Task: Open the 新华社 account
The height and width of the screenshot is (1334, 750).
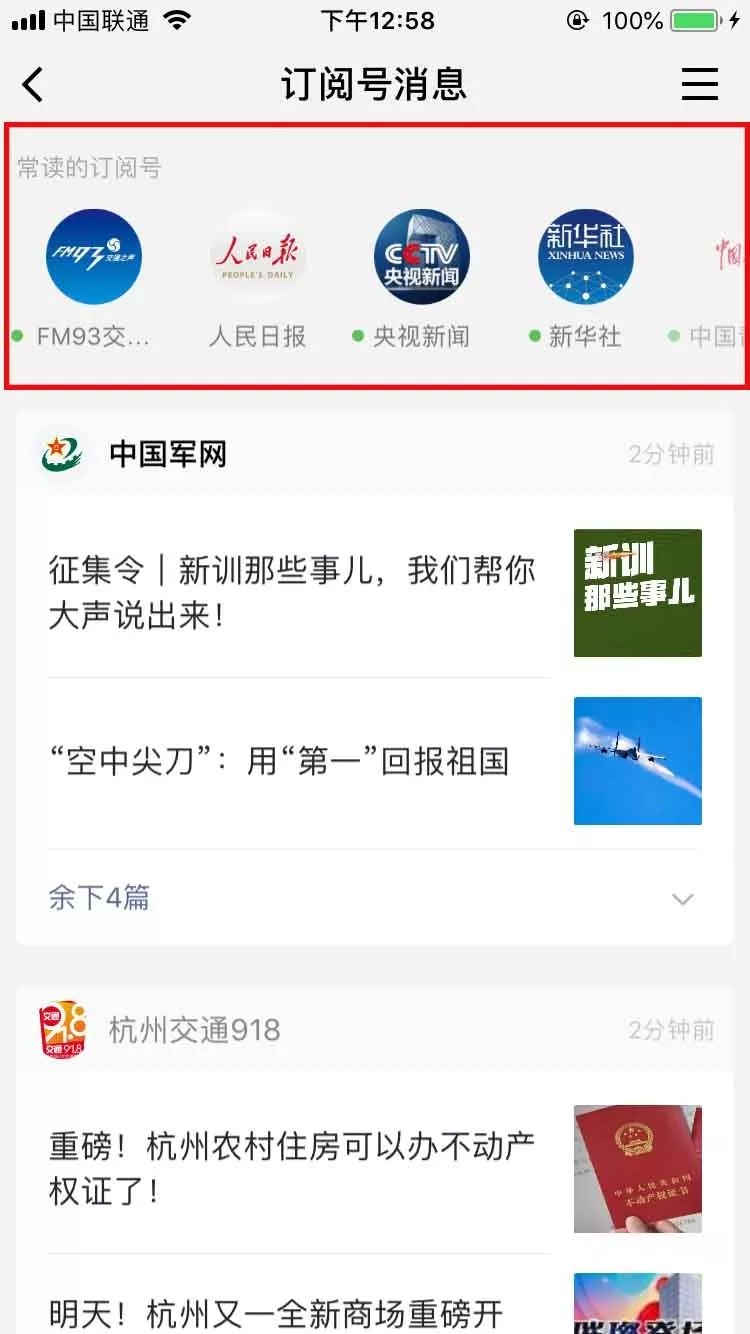Action: point(585,257)
